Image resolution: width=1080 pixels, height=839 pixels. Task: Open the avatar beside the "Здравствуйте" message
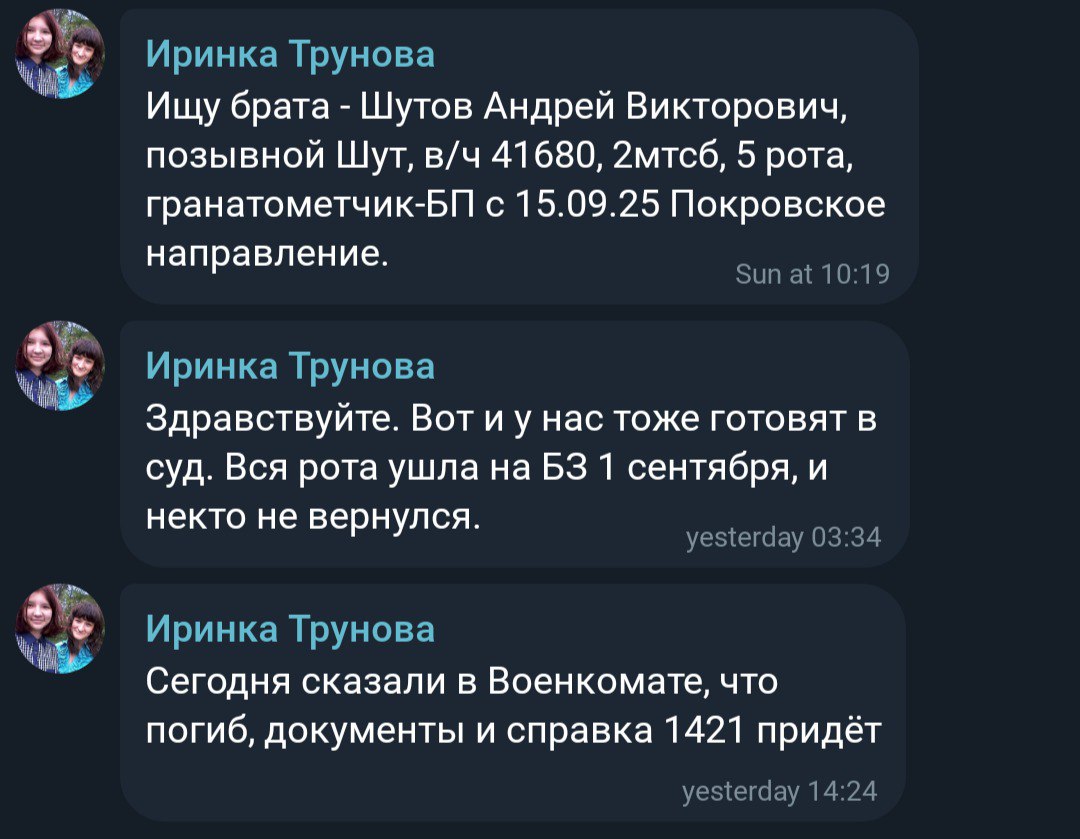pos(60,366)
